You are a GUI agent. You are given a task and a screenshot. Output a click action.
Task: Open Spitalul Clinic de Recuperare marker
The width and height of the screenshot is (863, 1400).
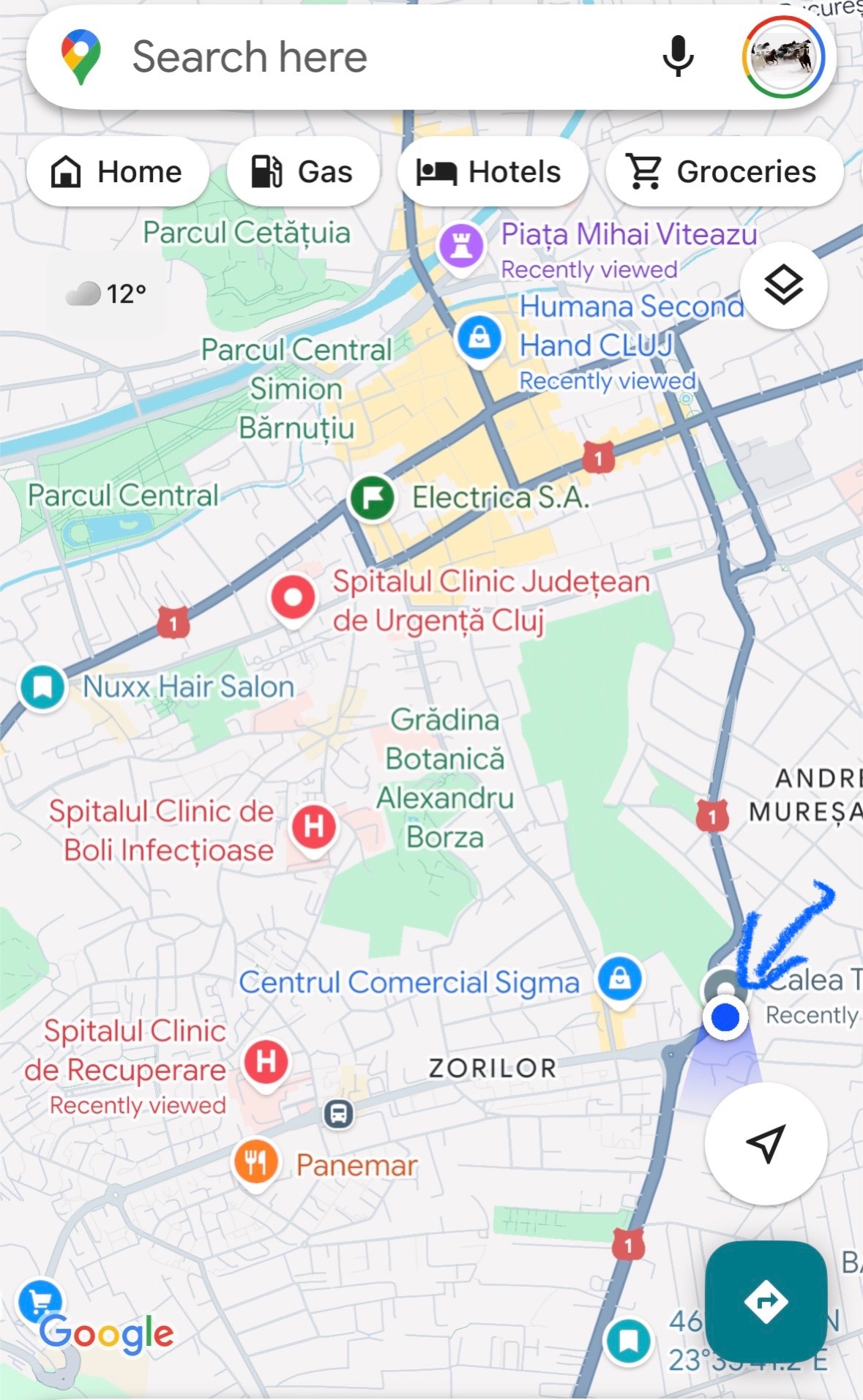(266, 1062)
